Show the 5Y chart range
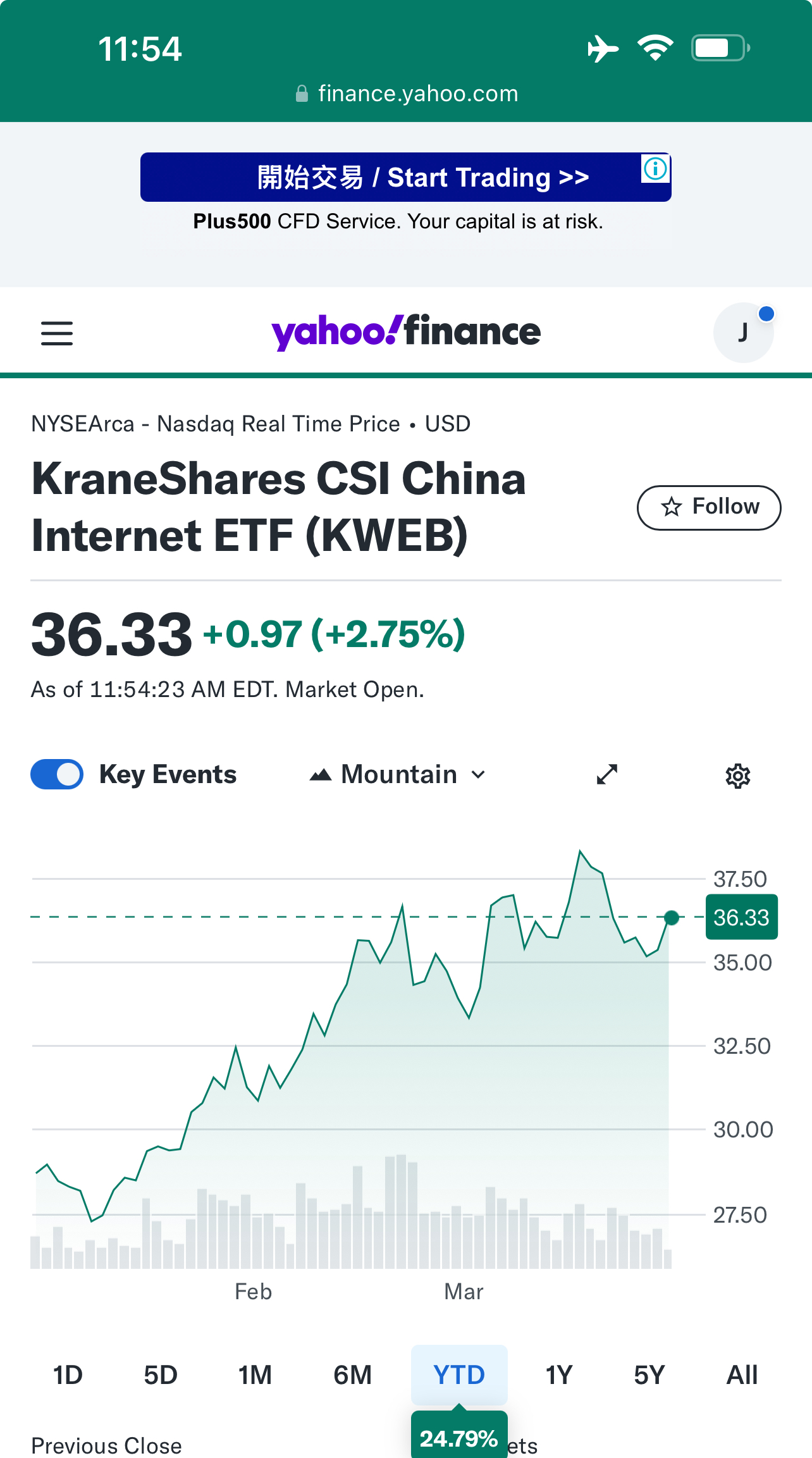Image resolution: width=812 pixels, height=1458 pixels. pyautogui.click(x=649, y=1375)
